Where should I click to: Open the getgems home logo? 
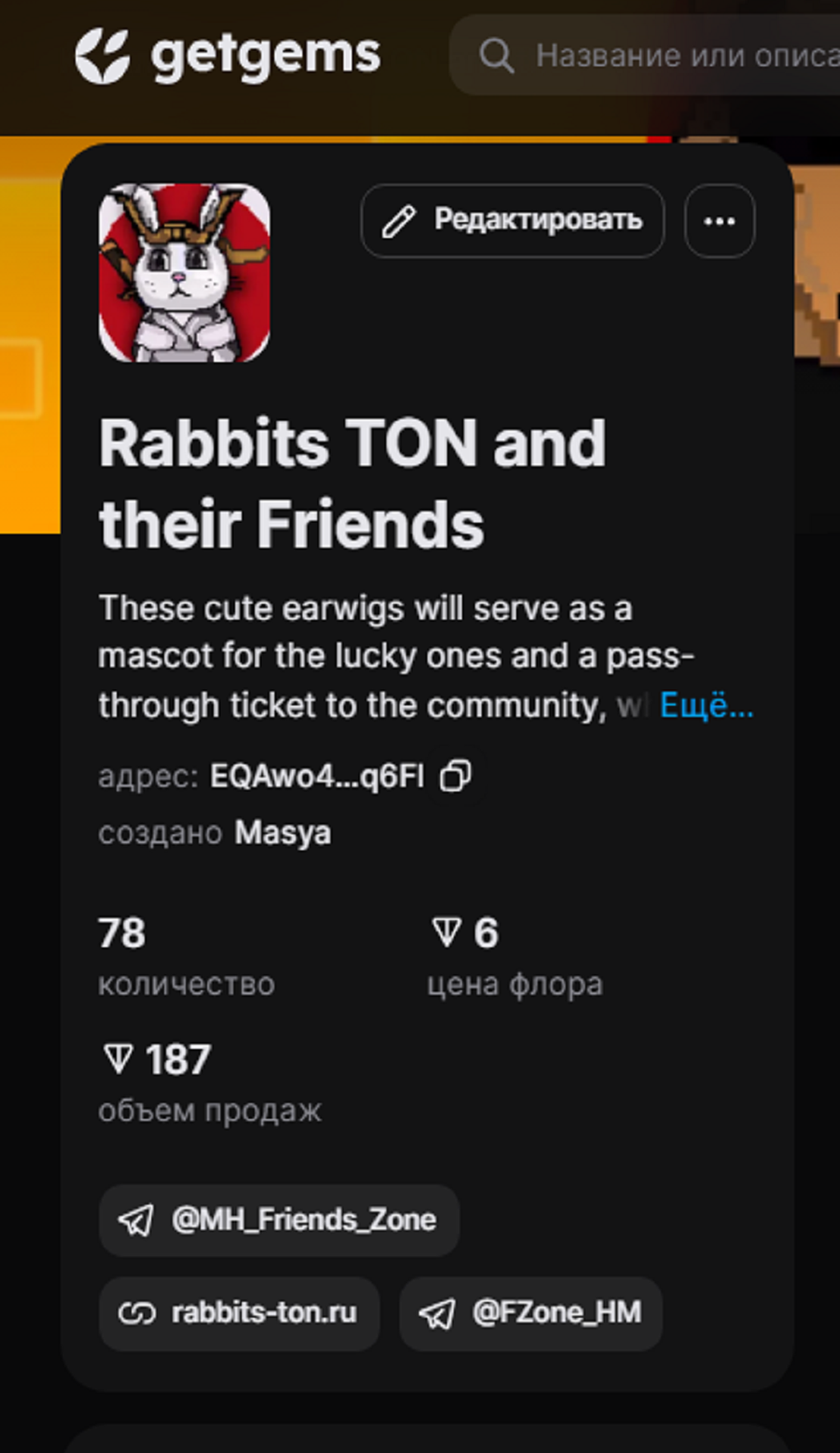point(227,55)
